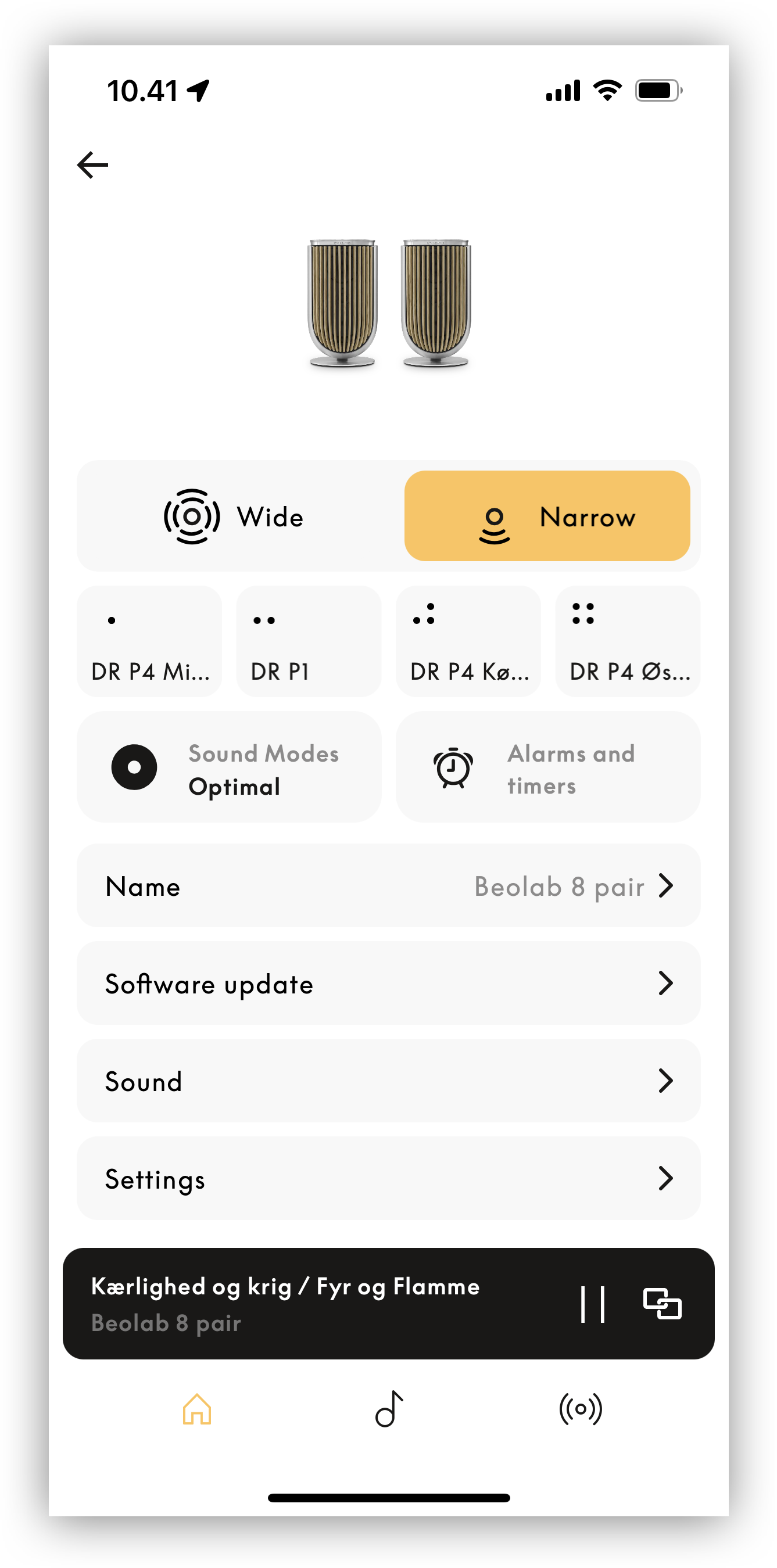The width and height of the screenshot is (777, 1568).
Task: Select the DR P1 preset
Action: 309,641
